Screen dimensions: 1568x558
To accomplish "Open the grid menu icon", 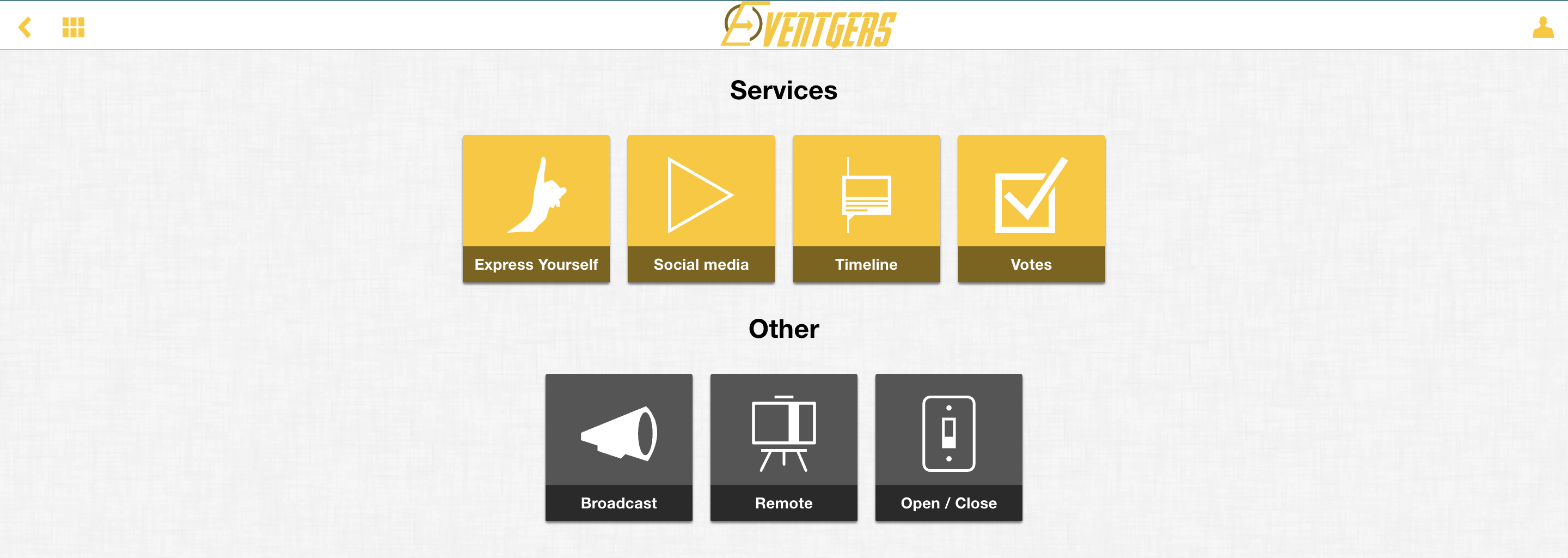I will (x=73, y=27).
